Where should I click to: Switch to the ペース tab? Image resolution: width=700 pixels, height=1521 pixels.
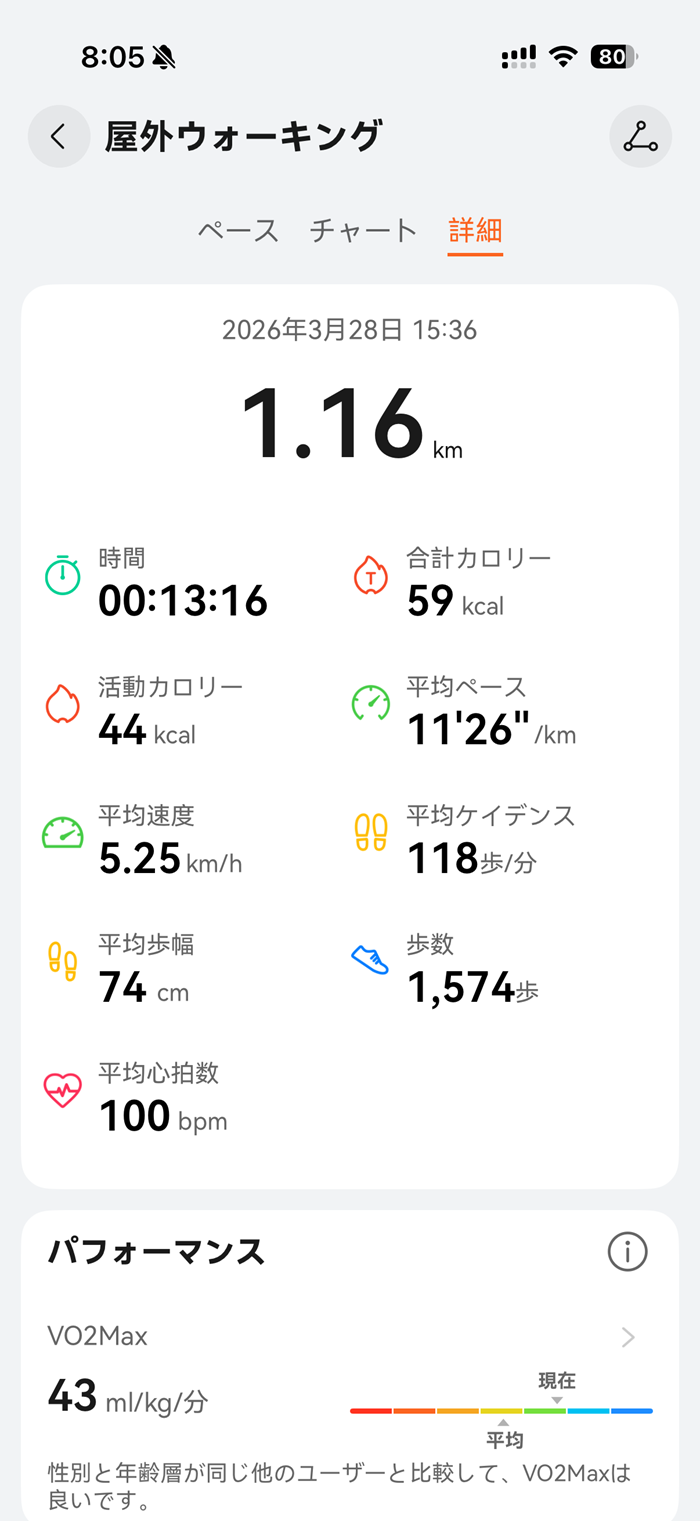tap(238, 231)
